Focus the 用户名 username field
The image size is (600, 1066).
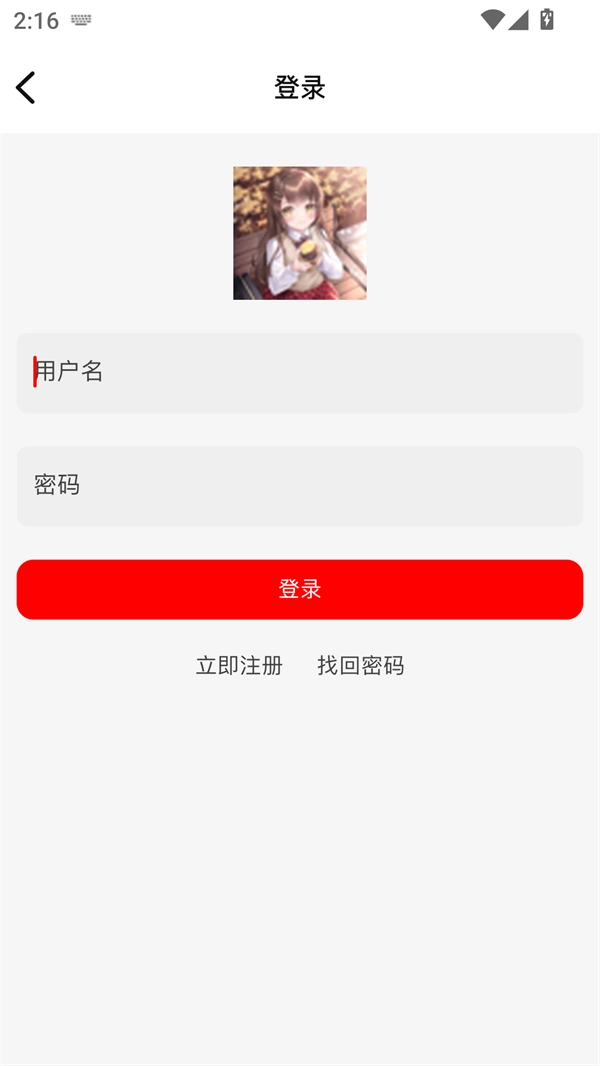[x=300, y=372]
